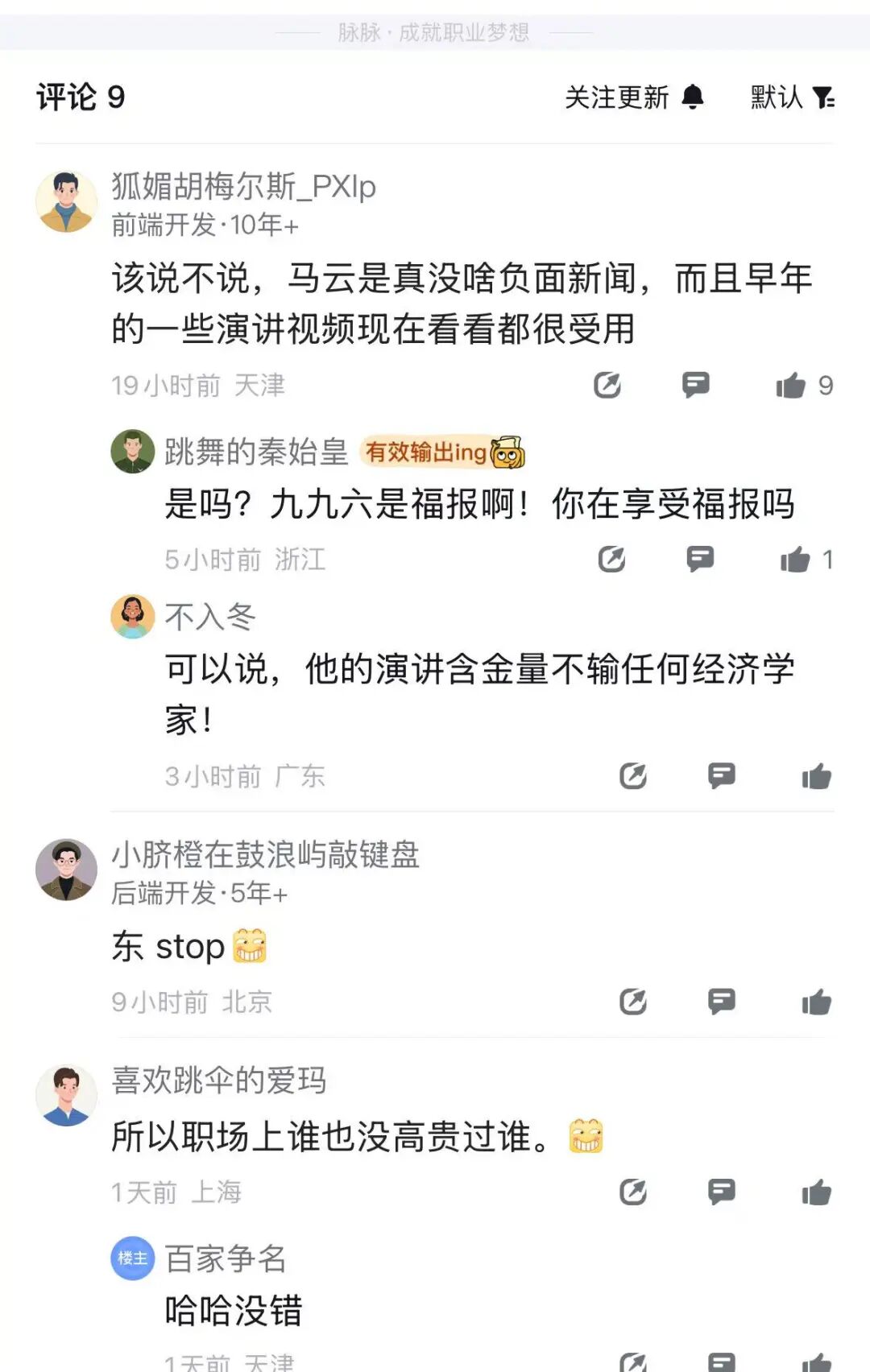Viewport: 870px width, 1372px height.
Task: Share 不入冬's reply
Action: coord(632,776)
